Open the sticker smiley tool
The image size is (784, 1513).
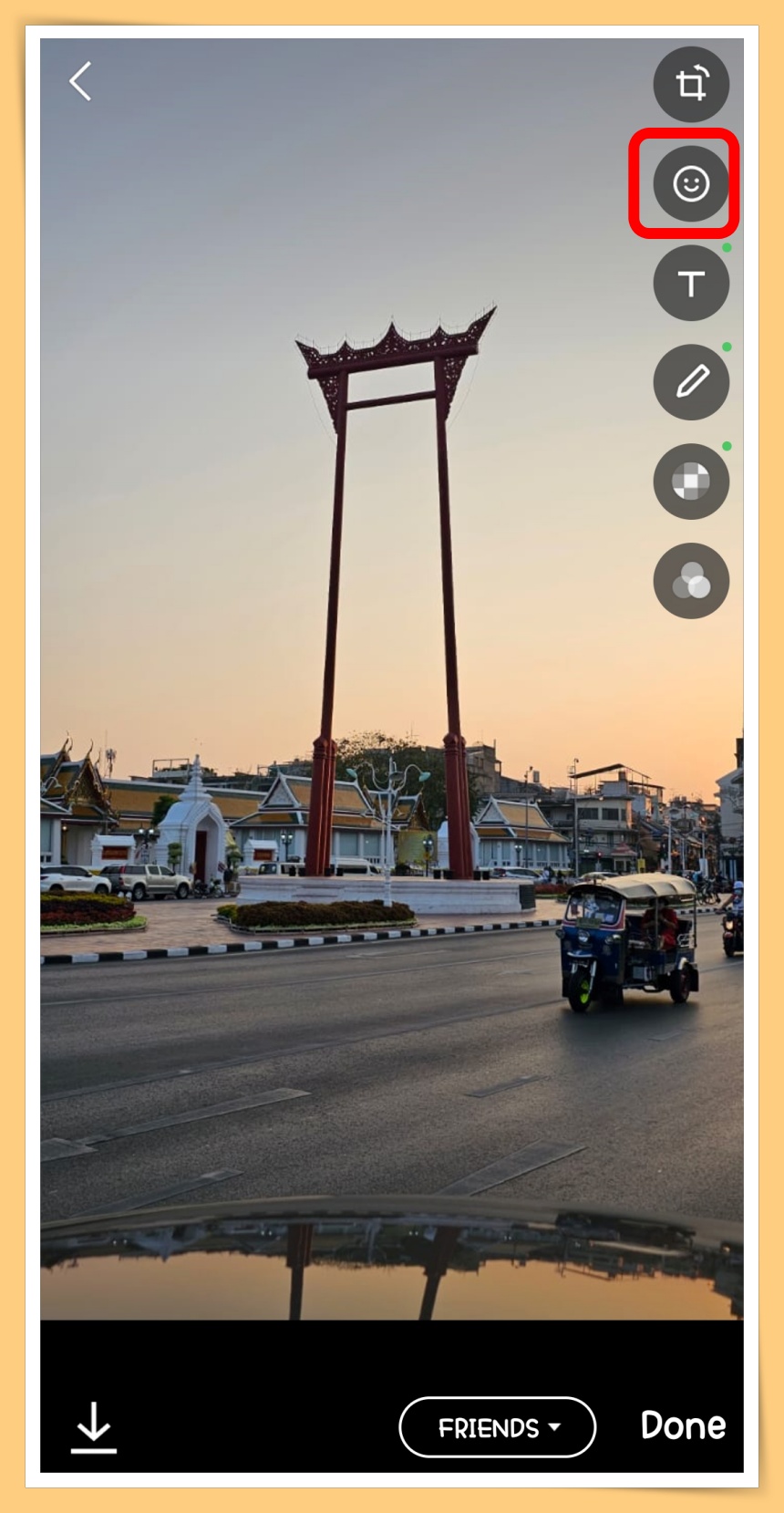click(x=691, y=184)
